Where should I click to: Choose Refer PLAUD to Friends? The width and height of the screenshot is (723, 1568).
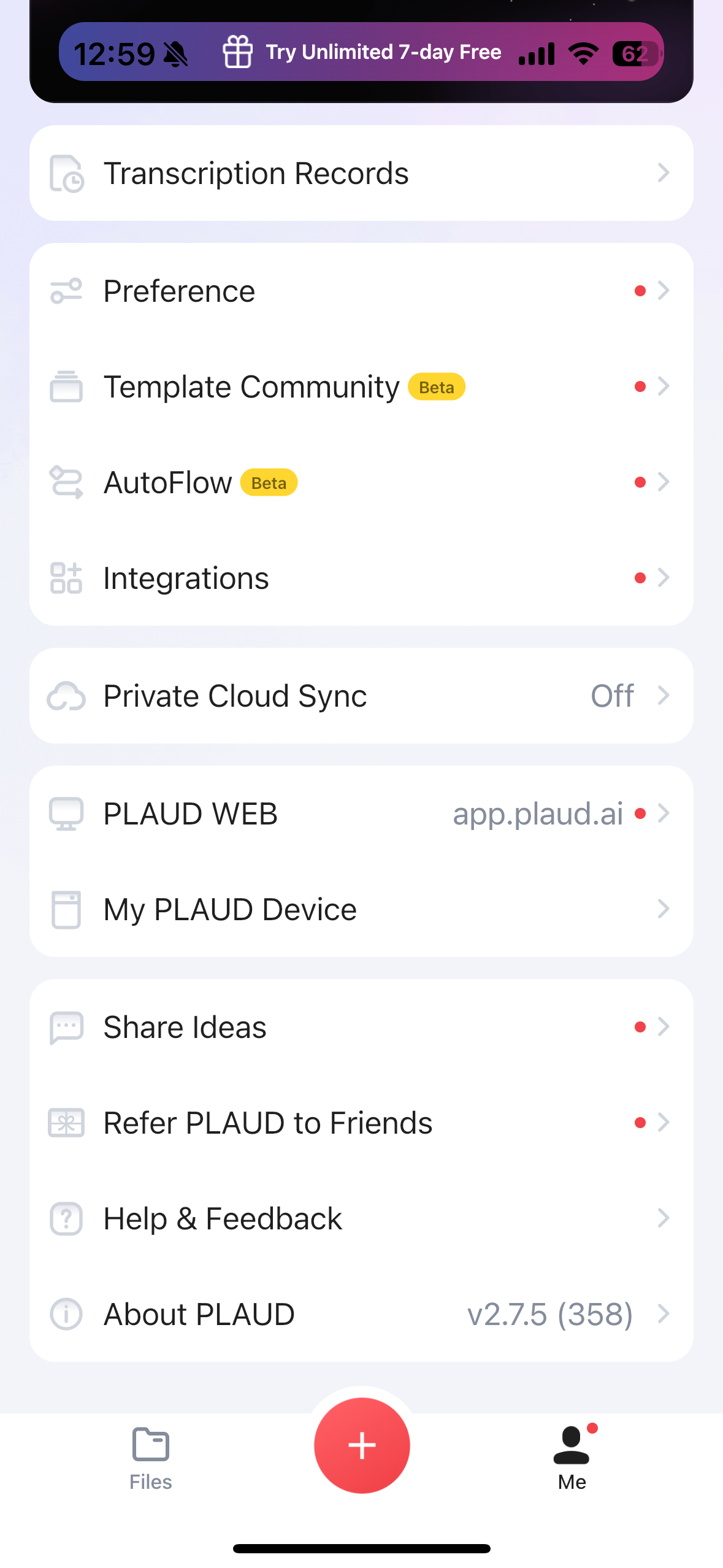pos(361,1123)
